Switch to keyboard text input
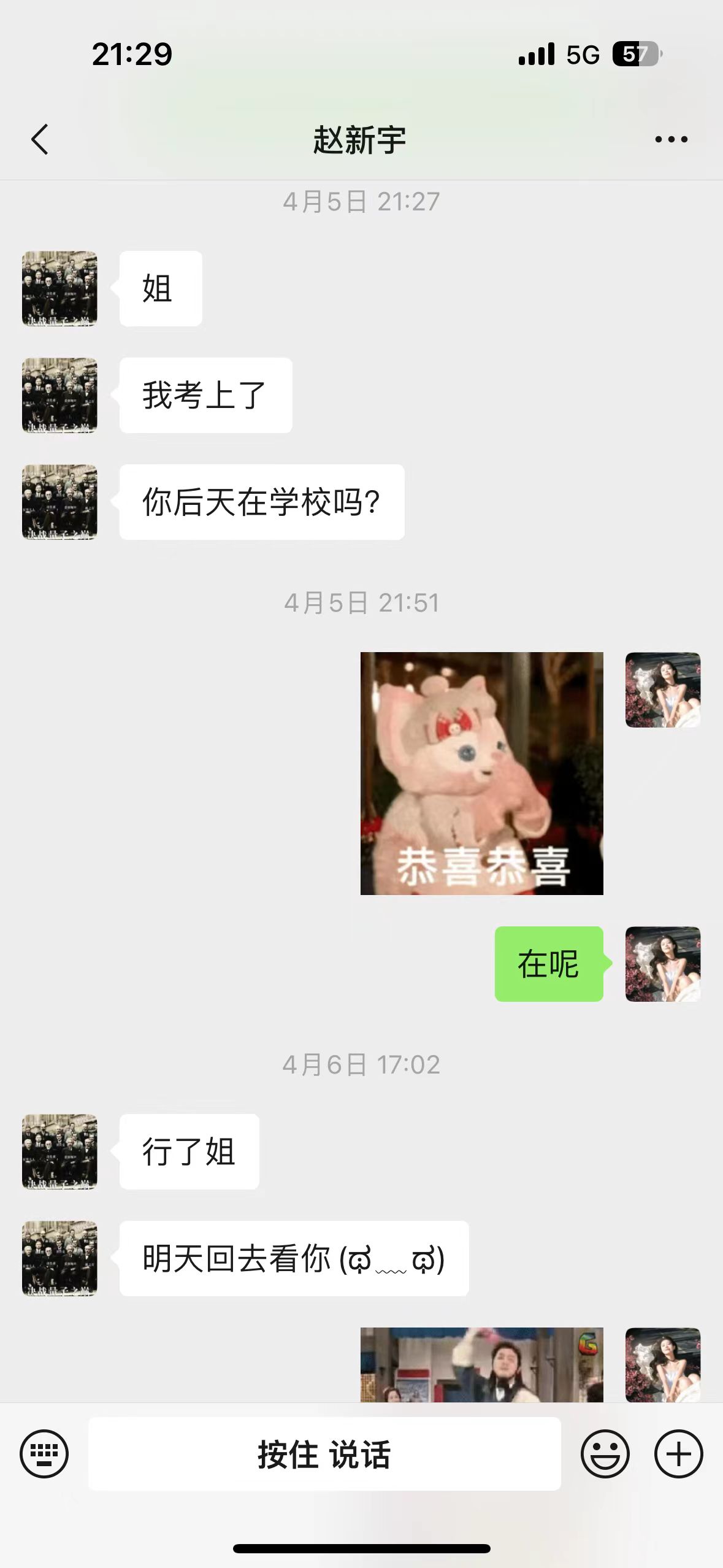The height and width of the screenshot is (1568, 723). click(x=44, y=1453)
